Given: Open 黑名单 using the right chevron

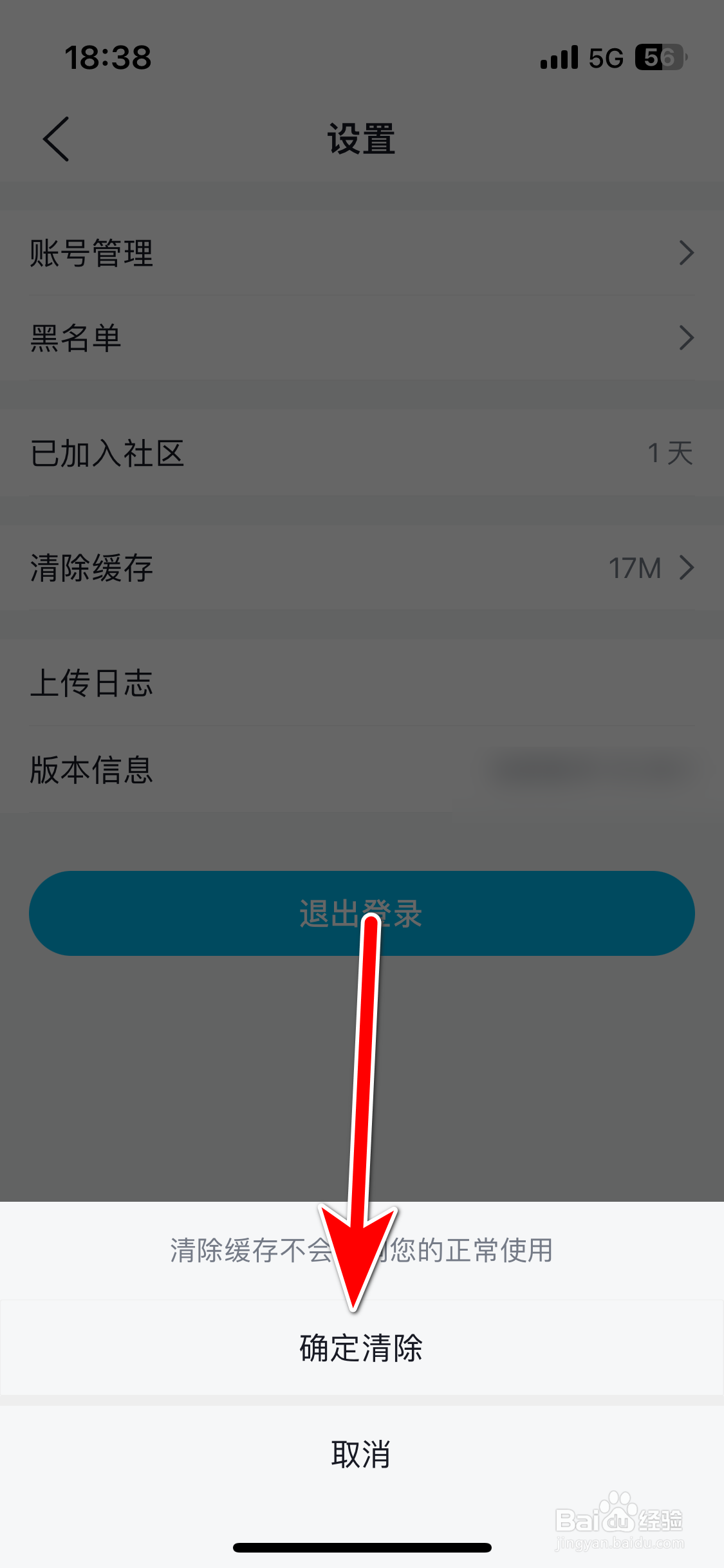Looking at the screenshot, I should coord(687,337).
